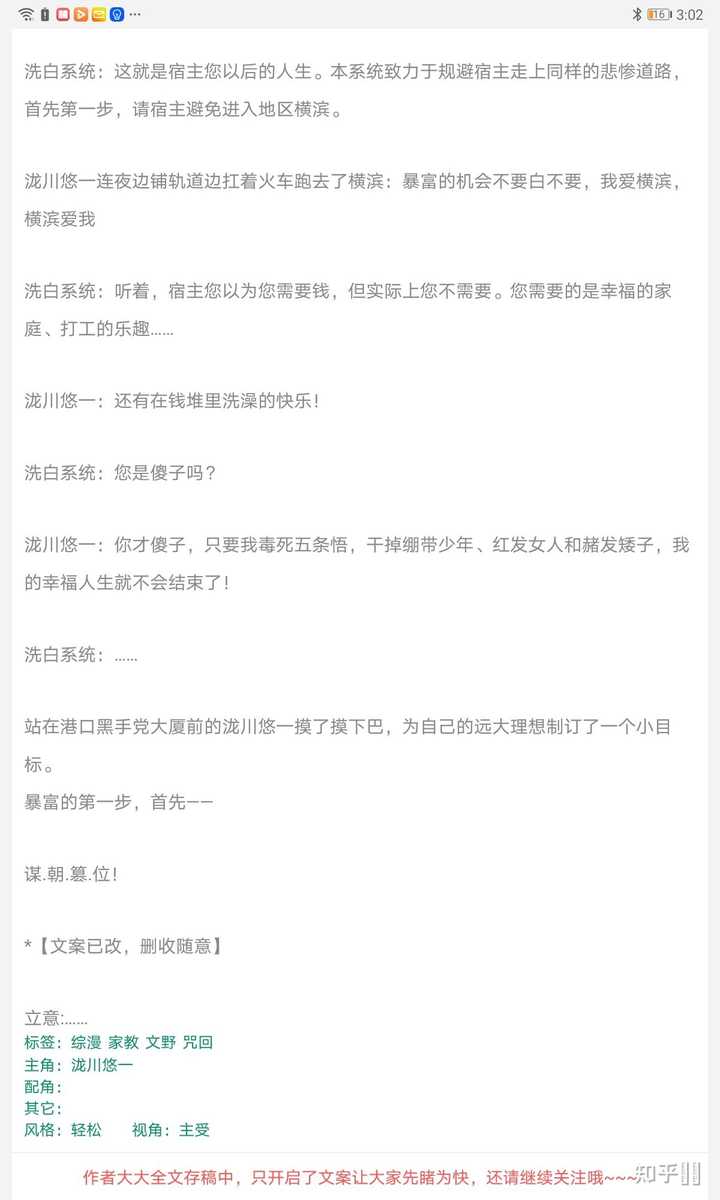Open the 家教 tag
This screenshot has width=720, height=1200.
coord(123,1042)
